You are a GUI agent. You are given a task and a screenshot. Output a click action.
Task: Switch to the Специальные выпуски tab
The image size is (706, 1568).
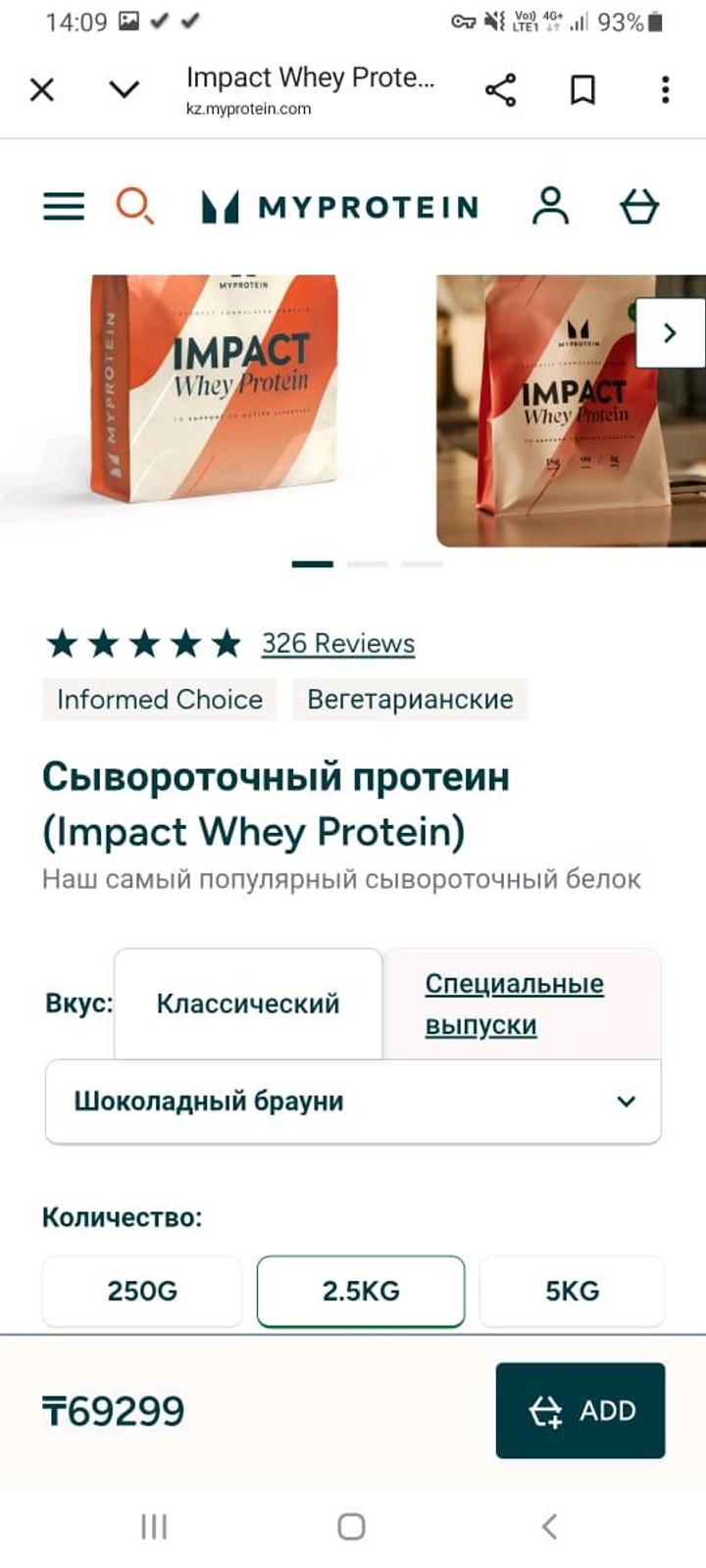point(514,1004)
